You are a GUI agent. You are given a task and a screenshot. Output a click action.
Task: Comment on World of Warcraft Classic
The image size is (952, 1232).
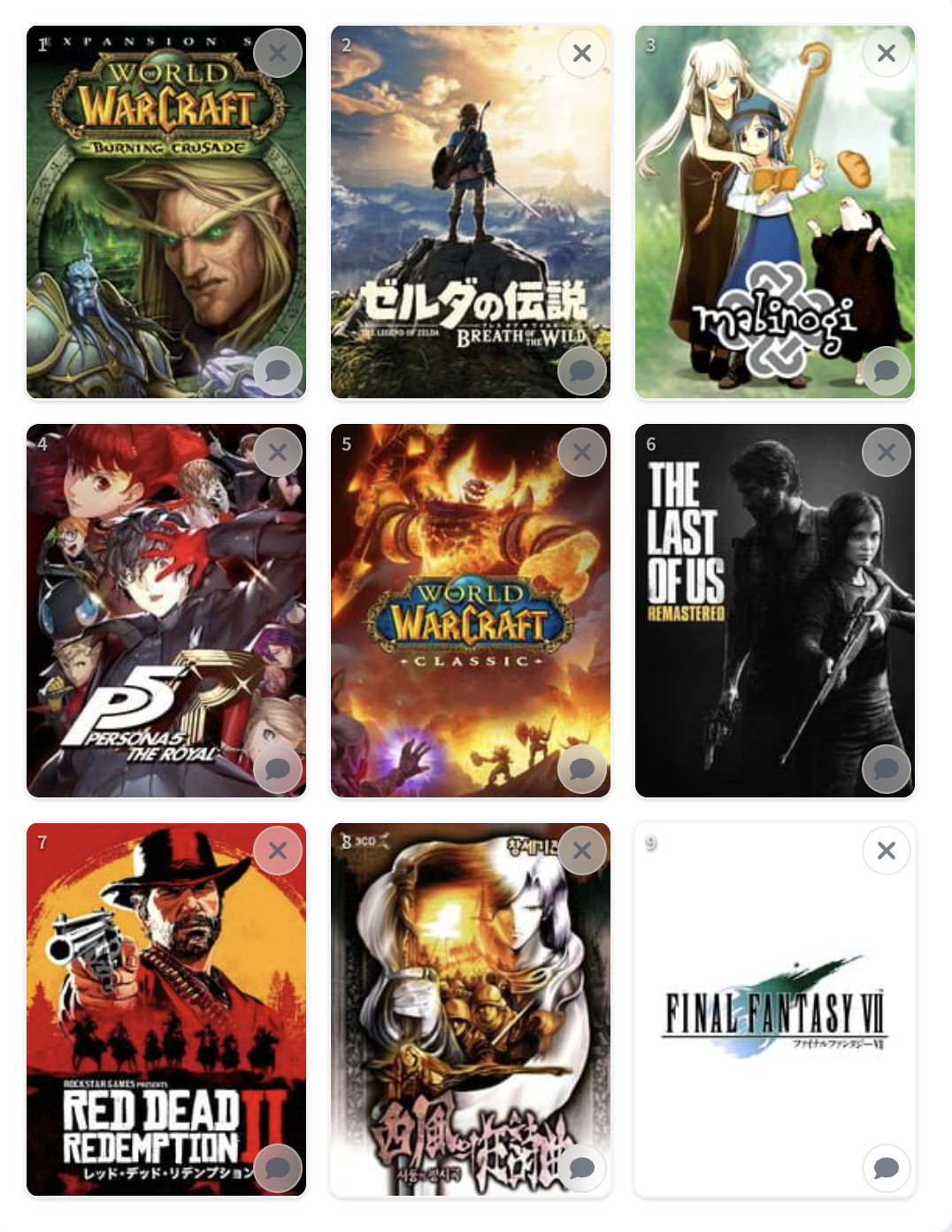[582, 768]
